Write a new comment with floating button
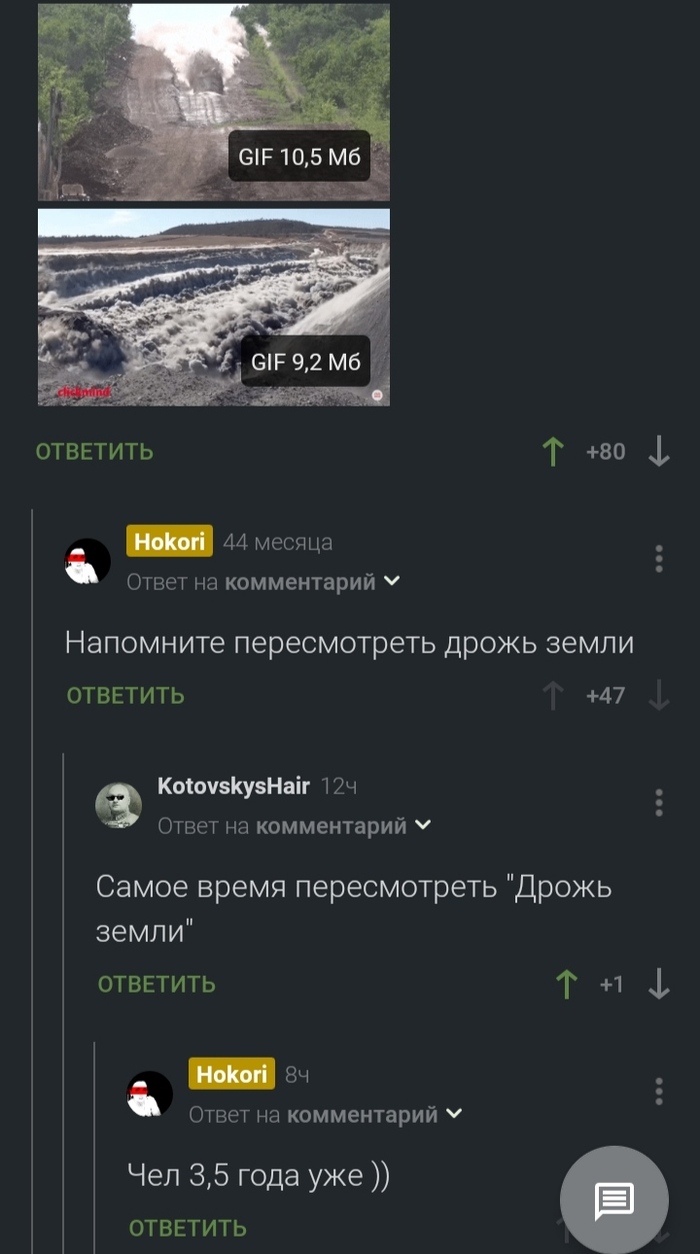 coord(614,1200)
